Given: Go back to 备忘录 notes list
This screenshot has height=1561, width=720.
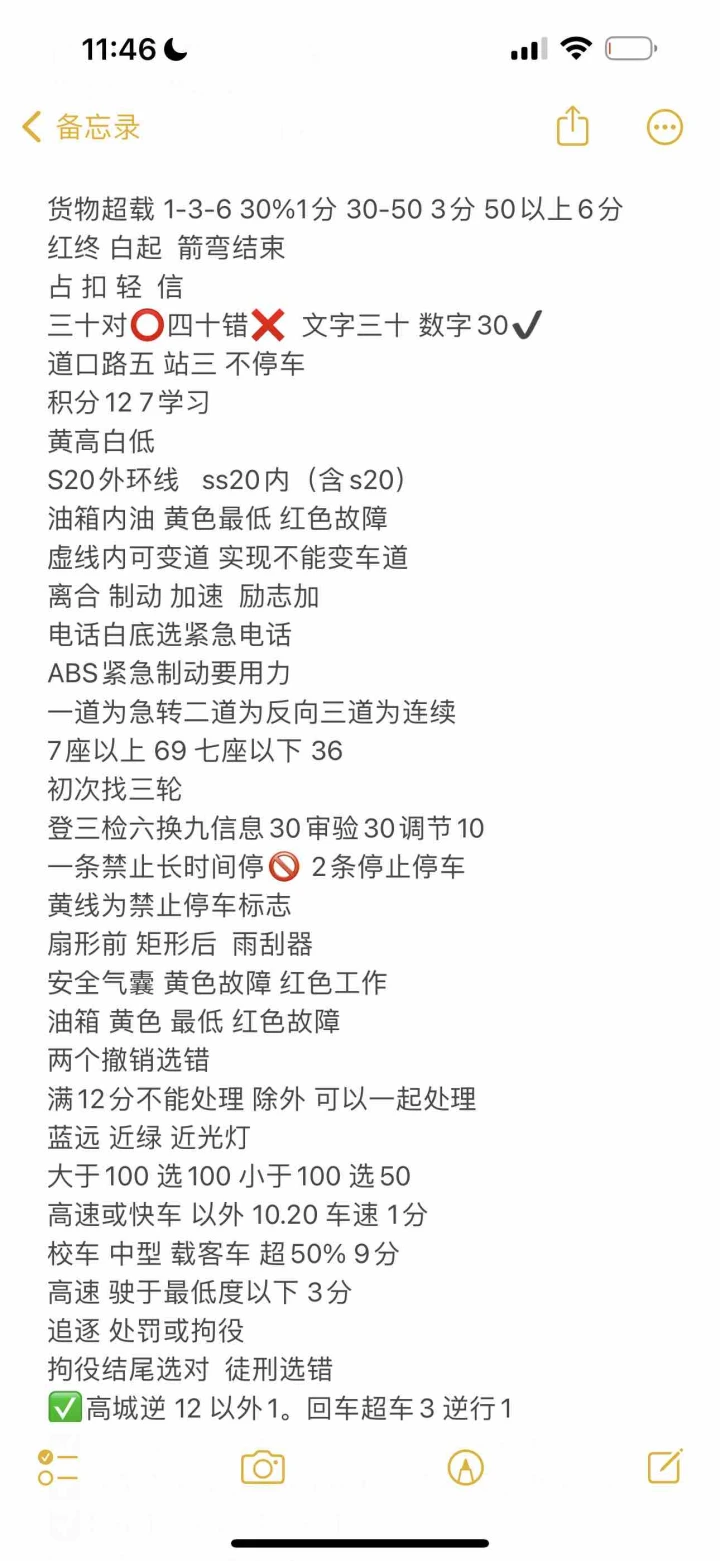Looking at the screenshot, I should tap(81, 127).
